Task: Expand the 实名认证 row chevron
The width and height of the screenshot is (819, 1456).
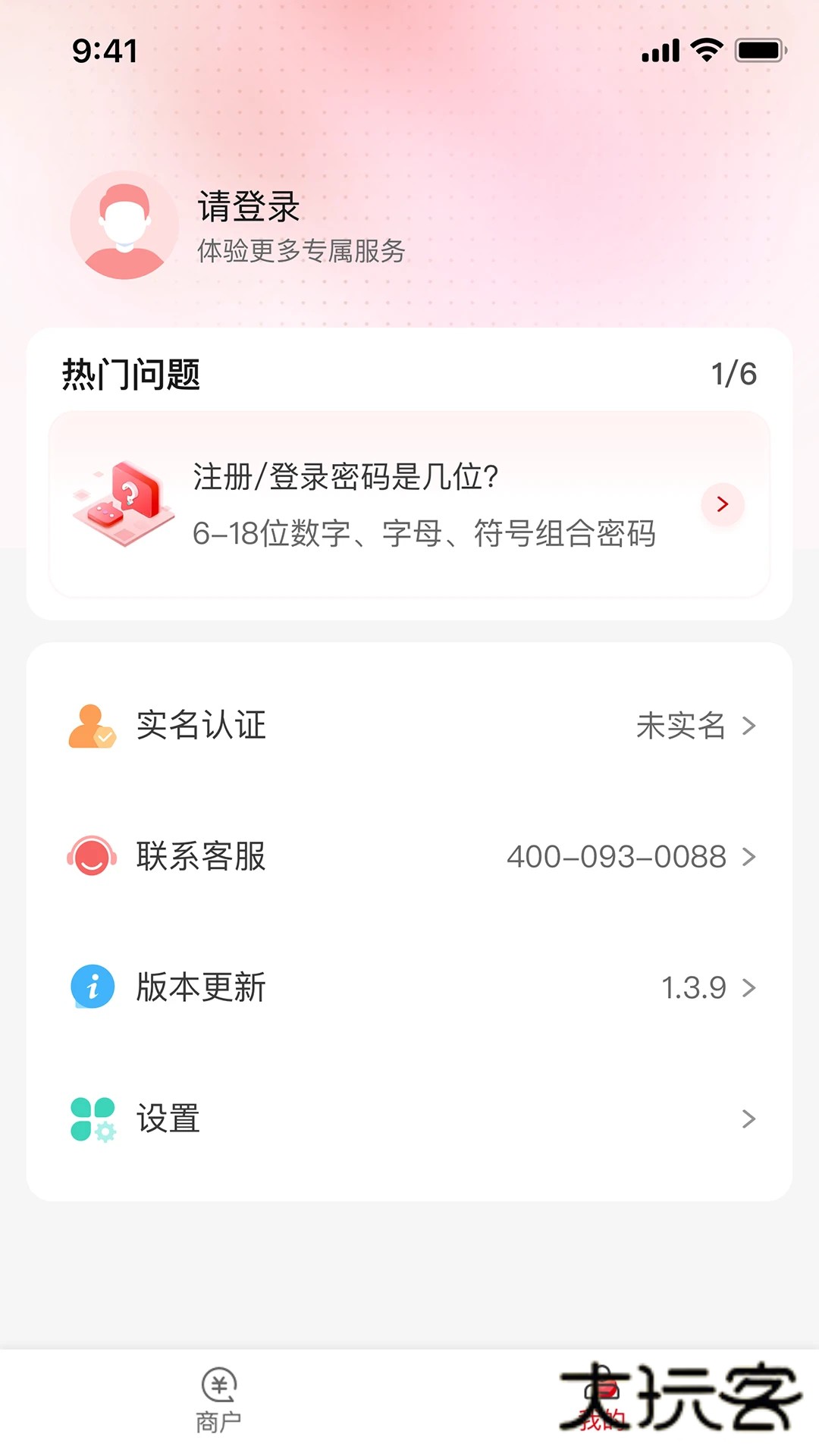Action: 750,726
